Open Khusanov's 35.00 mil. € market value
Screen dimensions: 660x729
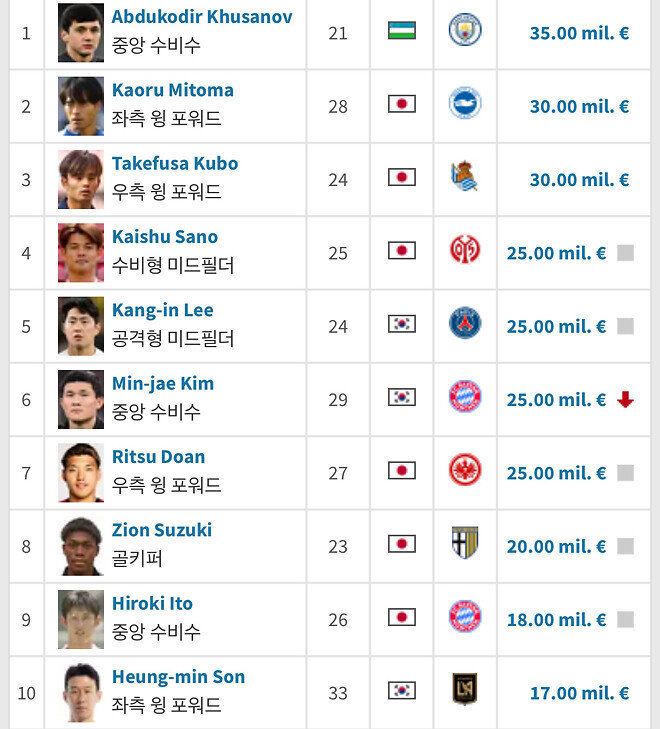[579, 33]
